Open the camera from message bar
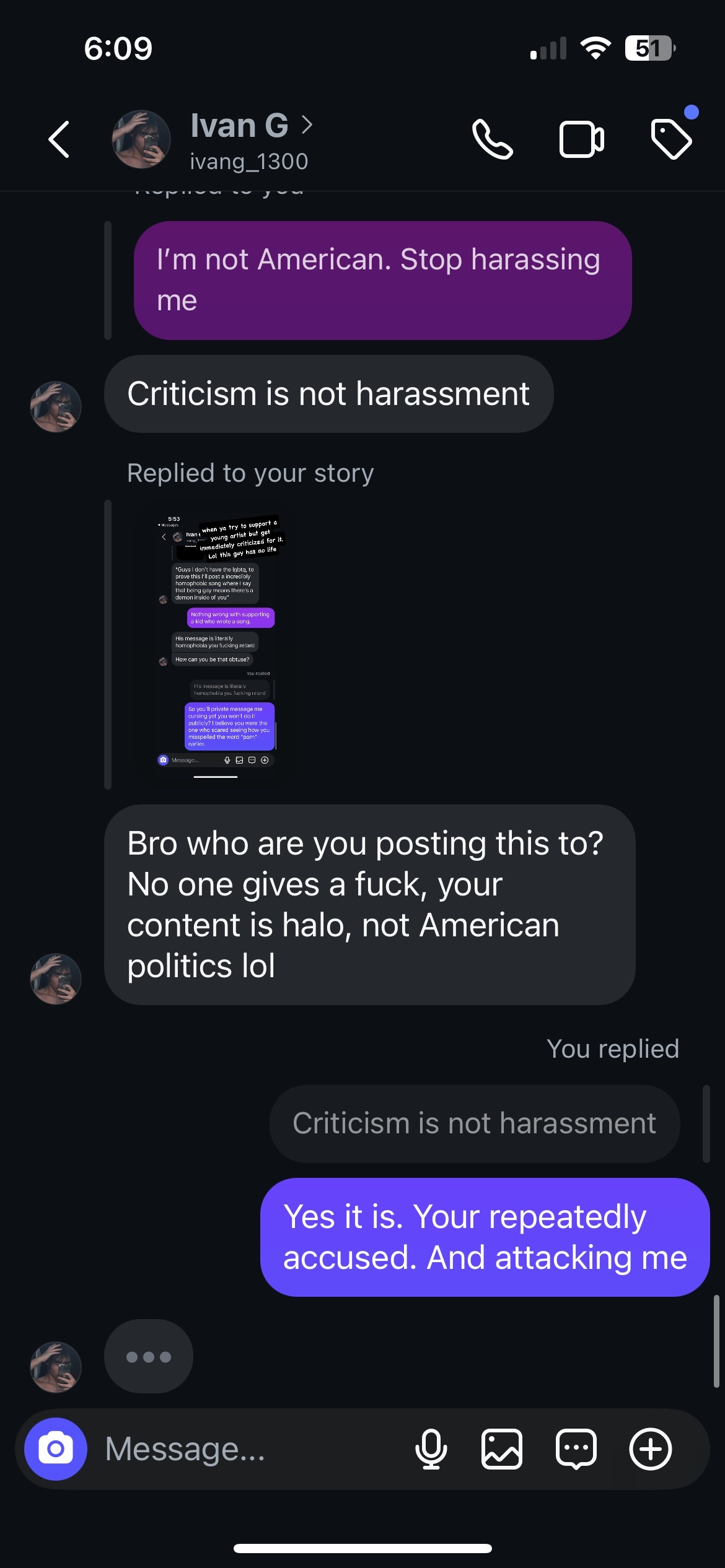The height and width of the screenshot is (1568, 725). coord(56,1449)
